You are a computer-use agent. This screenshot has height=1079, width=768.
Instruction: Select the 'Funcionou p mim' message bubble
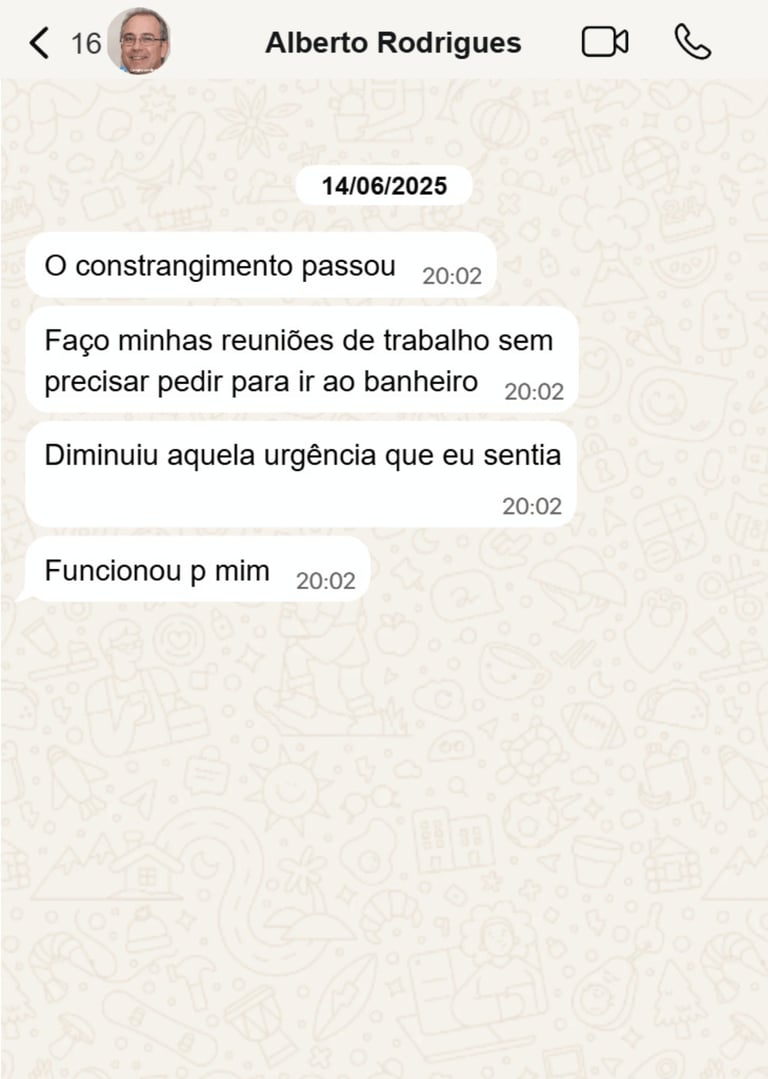(x=155, y=570)
